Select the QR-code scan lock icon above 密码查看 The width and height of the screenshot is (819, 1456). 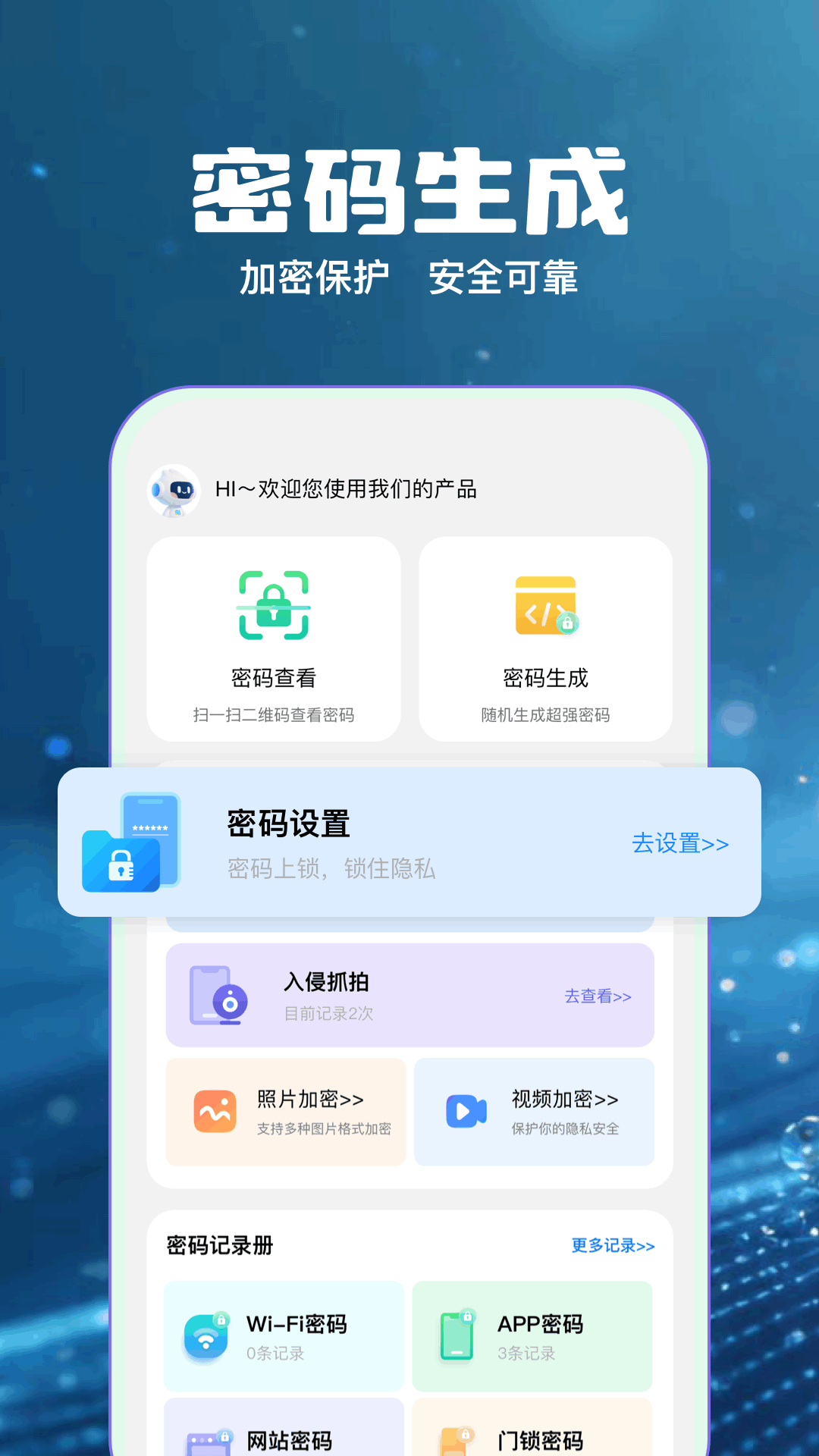[x=273, y=607]
